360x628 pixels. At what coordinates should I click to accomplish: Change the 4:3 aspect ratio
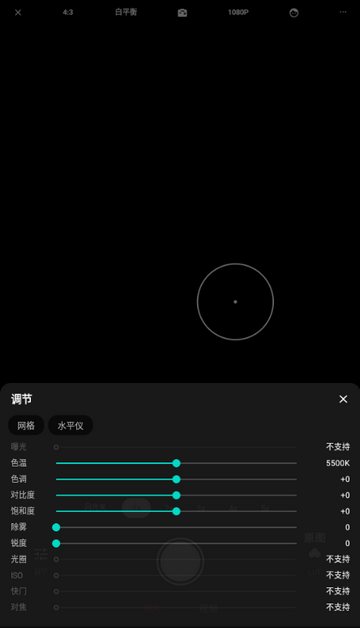(x=68, y=12)
